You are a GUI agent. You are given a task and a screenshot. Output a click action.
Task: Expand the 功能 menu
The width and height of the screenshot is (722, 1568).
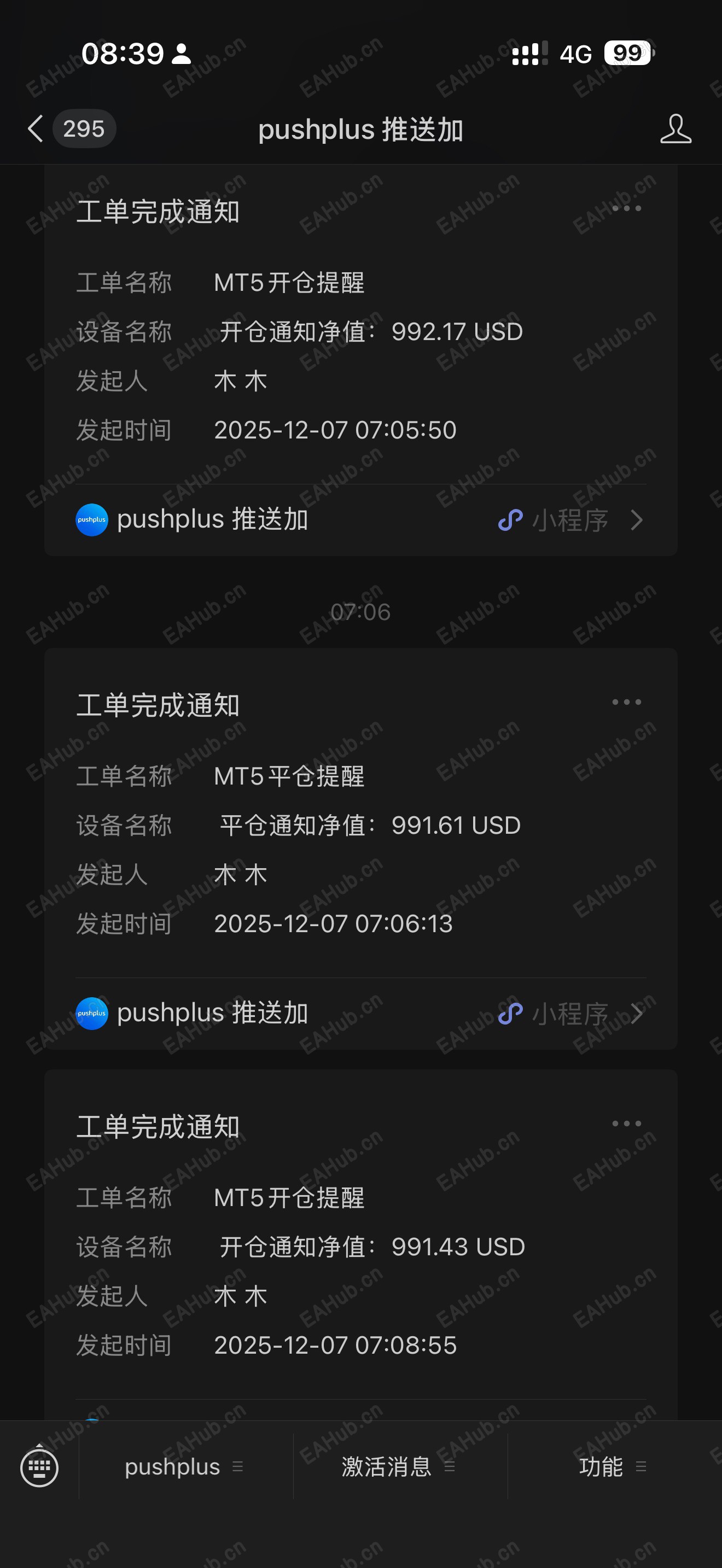tap(613, 1467)
